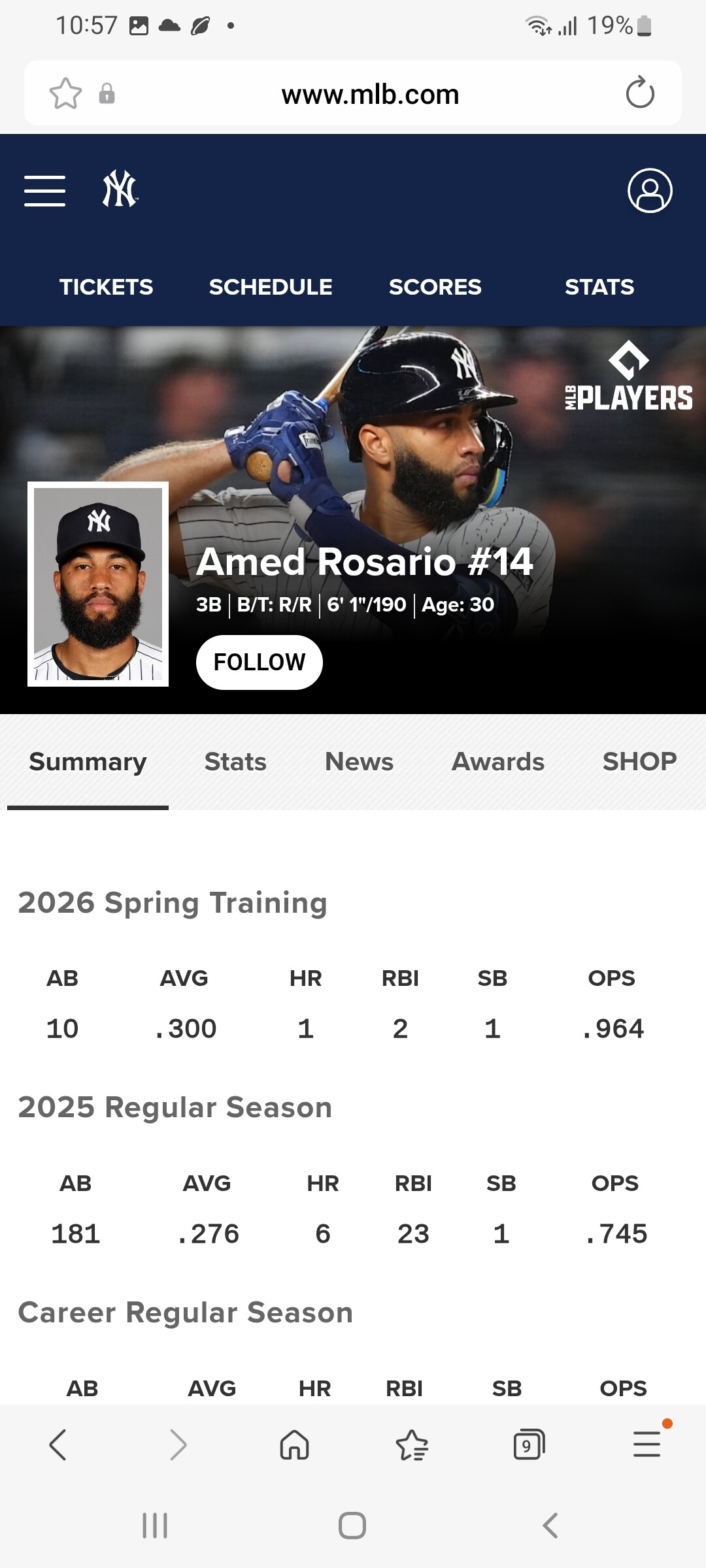The width and height of the screenshot is (706, 1568).
Task: Tap the Yankees logo
Action: [120, 189]
